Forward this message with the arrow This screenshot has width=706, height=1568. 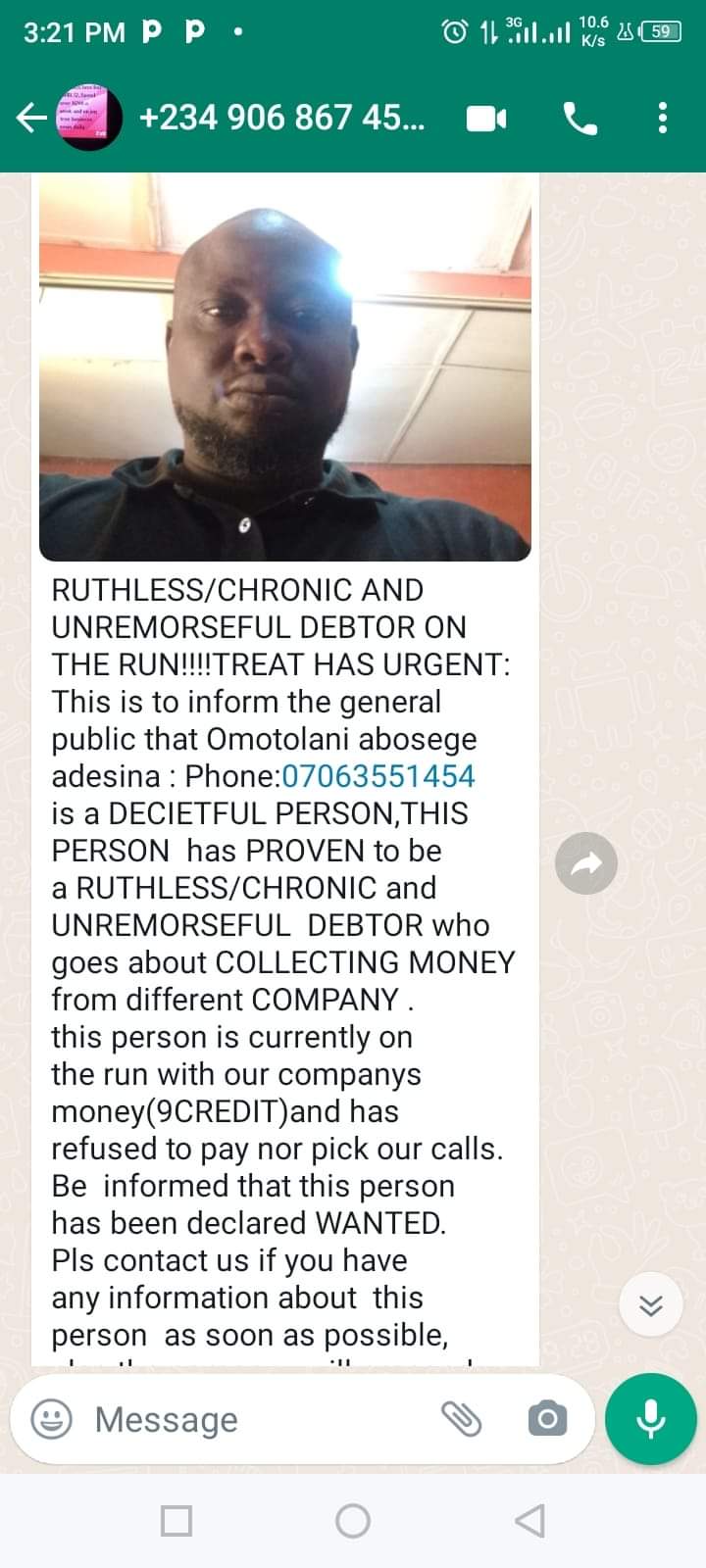pyautogui.click(x=586, y=863)
